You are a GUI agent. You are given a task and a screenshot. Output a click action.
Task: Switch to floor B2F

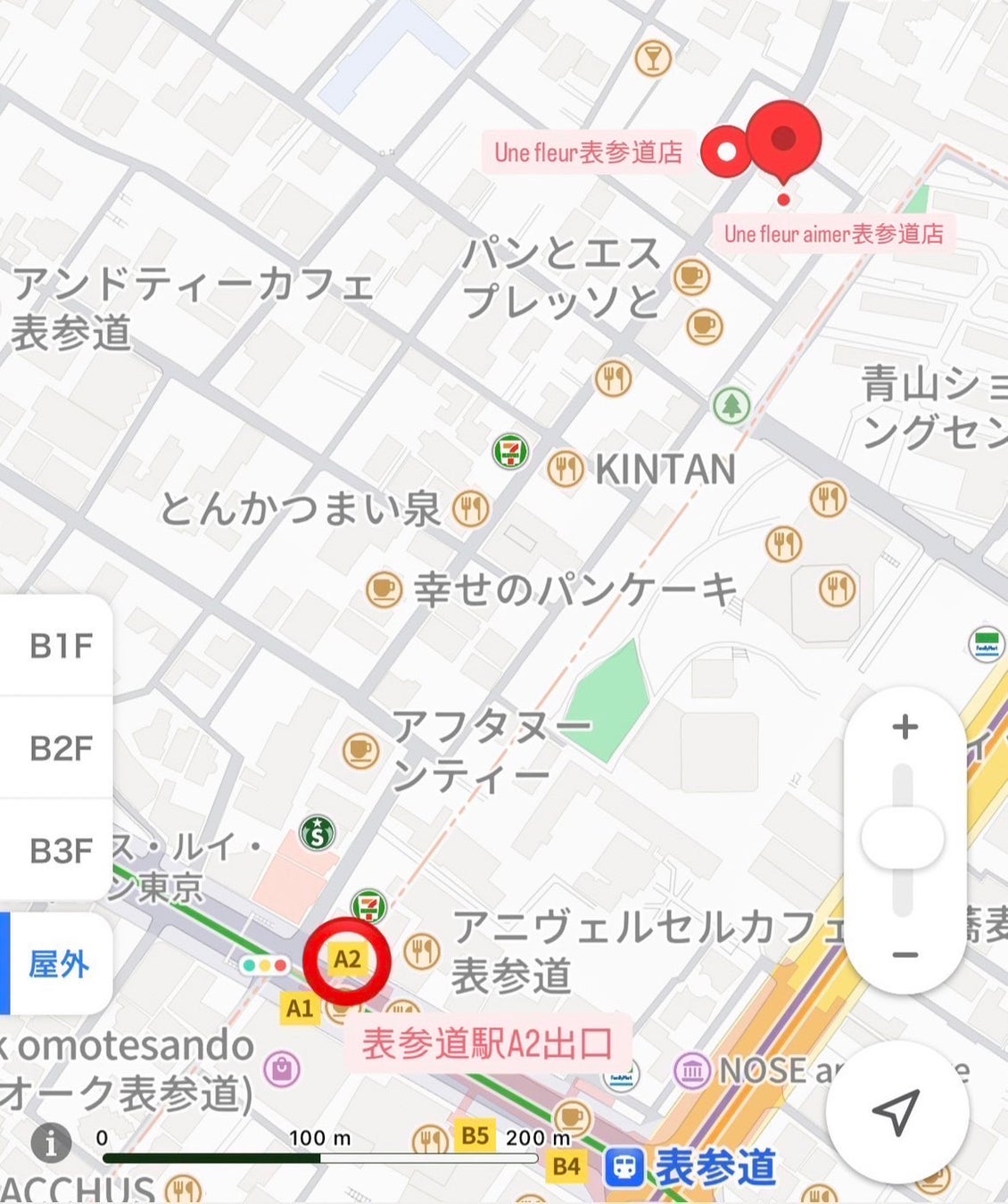click(x=59, y=748)
